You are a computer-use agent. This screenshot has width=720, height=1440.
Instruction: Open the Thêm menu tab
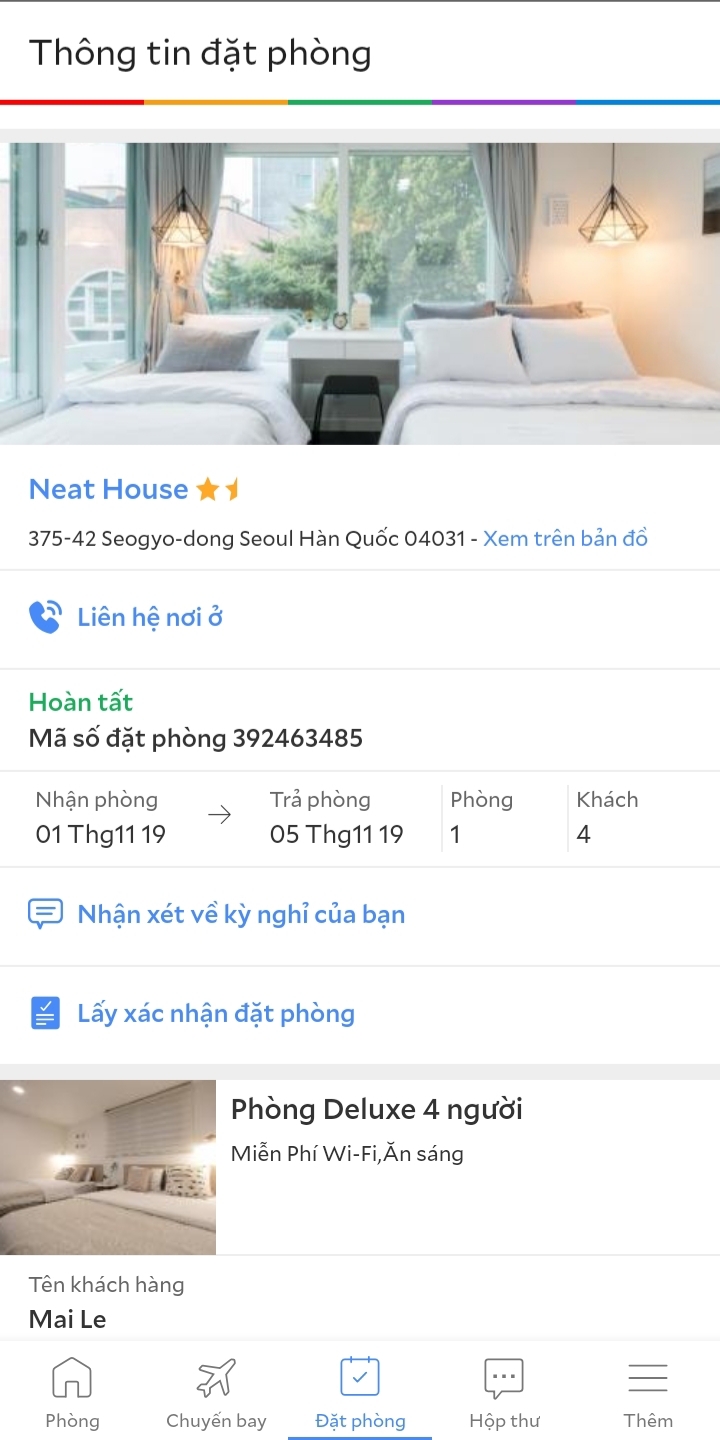(x=648, y=1393)
